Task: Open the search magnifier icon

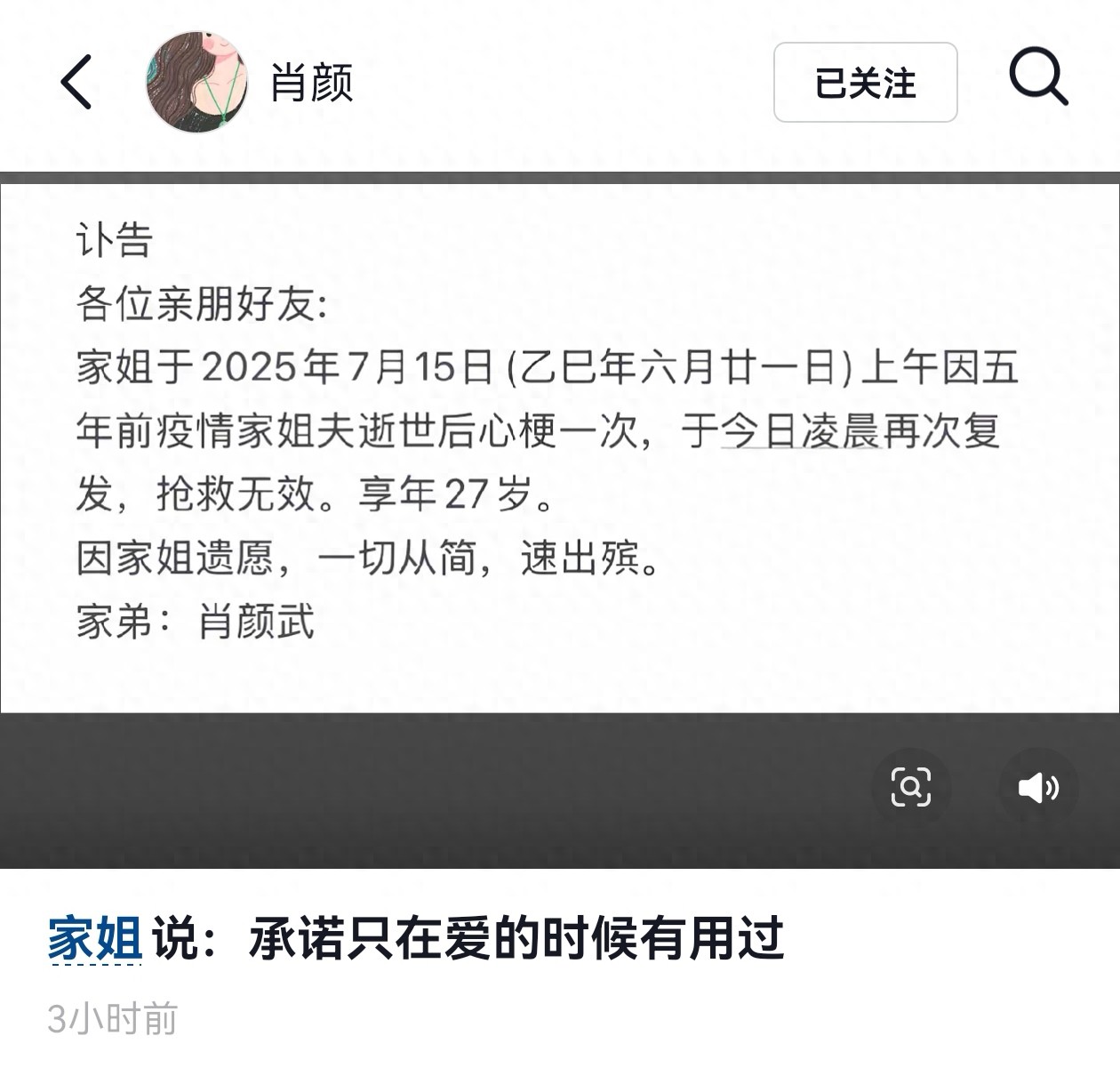Action: coord(1037,79)
